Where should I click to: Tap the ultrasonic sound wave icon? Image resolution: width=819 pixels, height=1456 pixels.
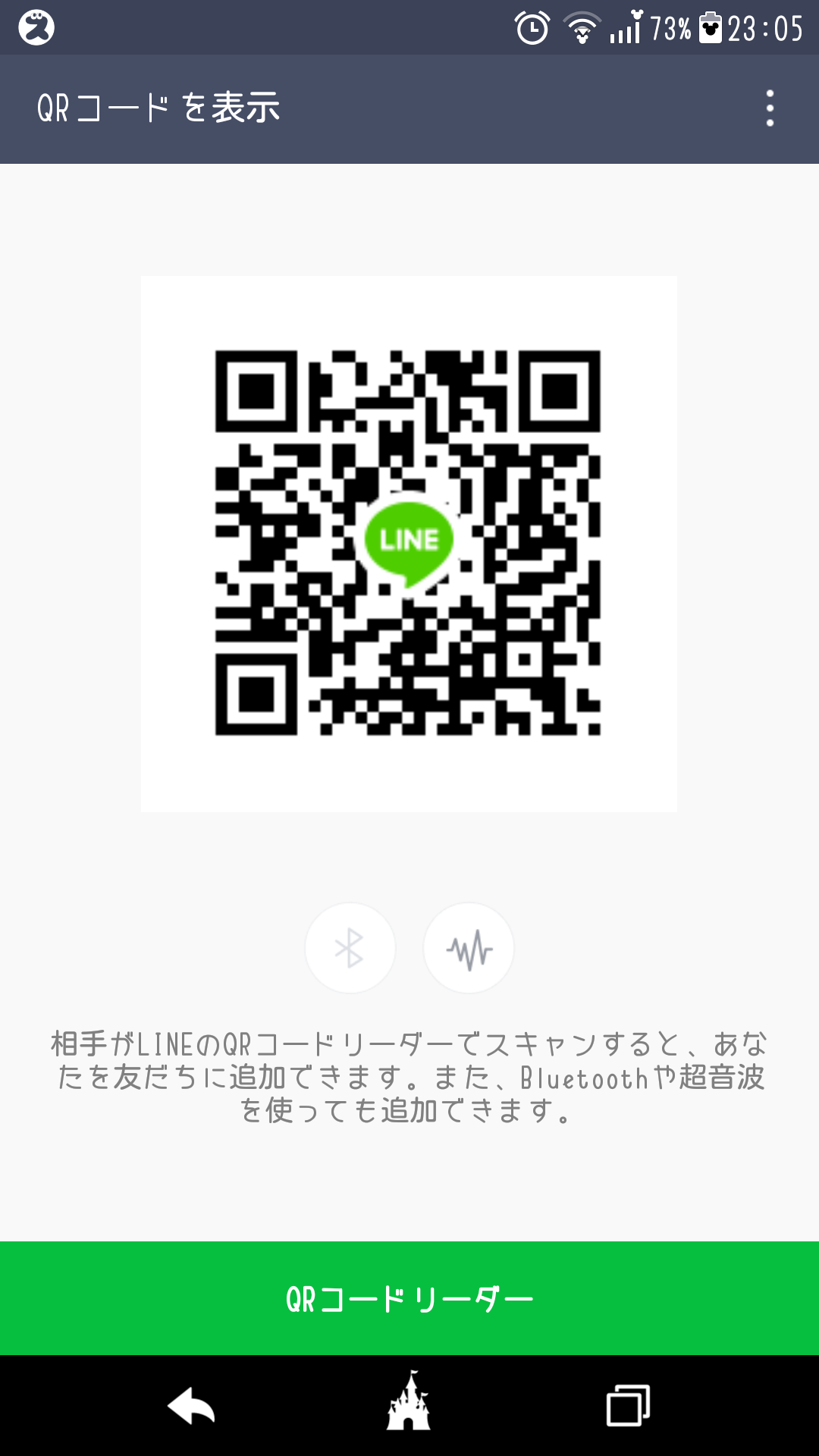469,948
